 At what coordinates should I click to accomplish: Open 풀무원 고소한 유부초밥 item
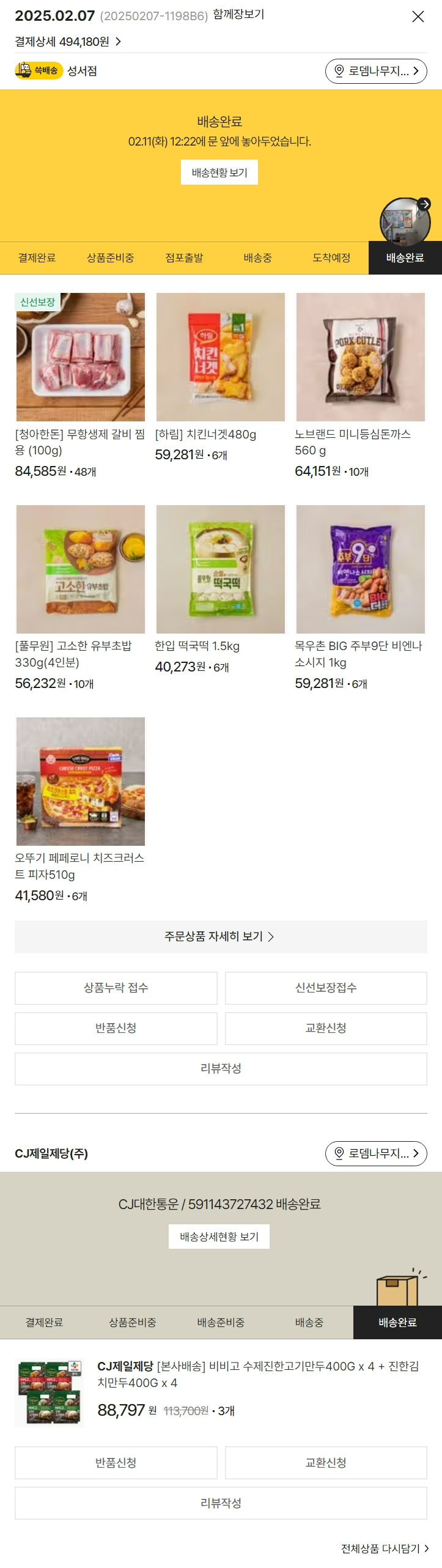[x=81, y=569]
